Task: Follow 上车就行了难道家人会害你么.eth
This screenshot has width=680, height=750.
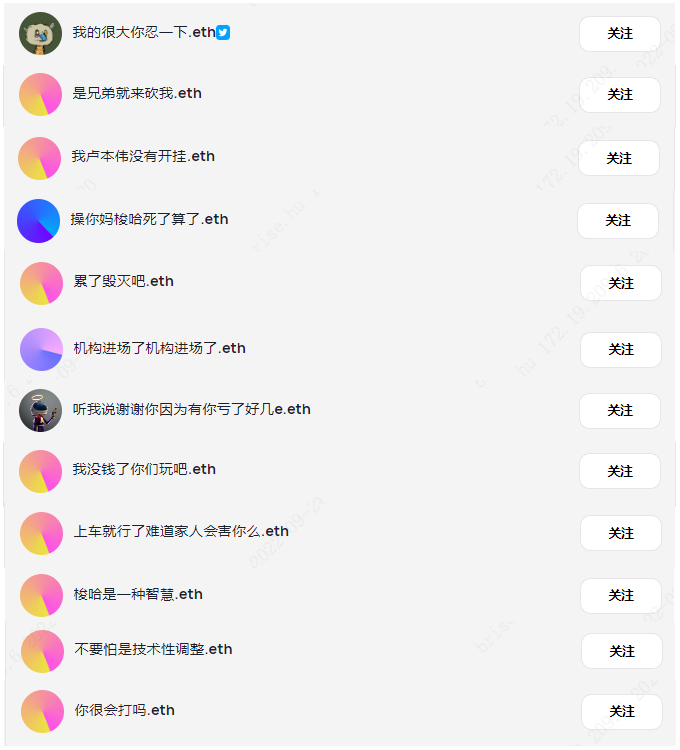Action: [620, 533]
